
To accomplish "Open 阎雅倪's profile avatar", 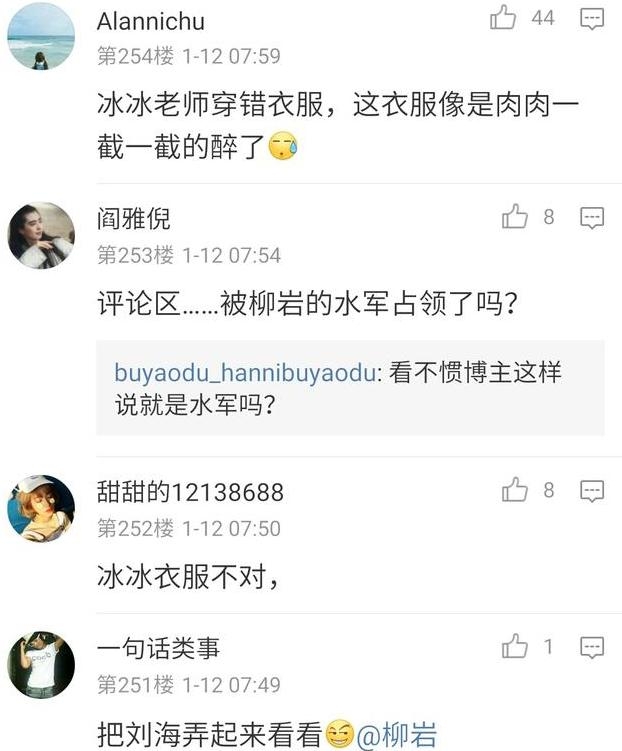I will click(x=41, y=236).
